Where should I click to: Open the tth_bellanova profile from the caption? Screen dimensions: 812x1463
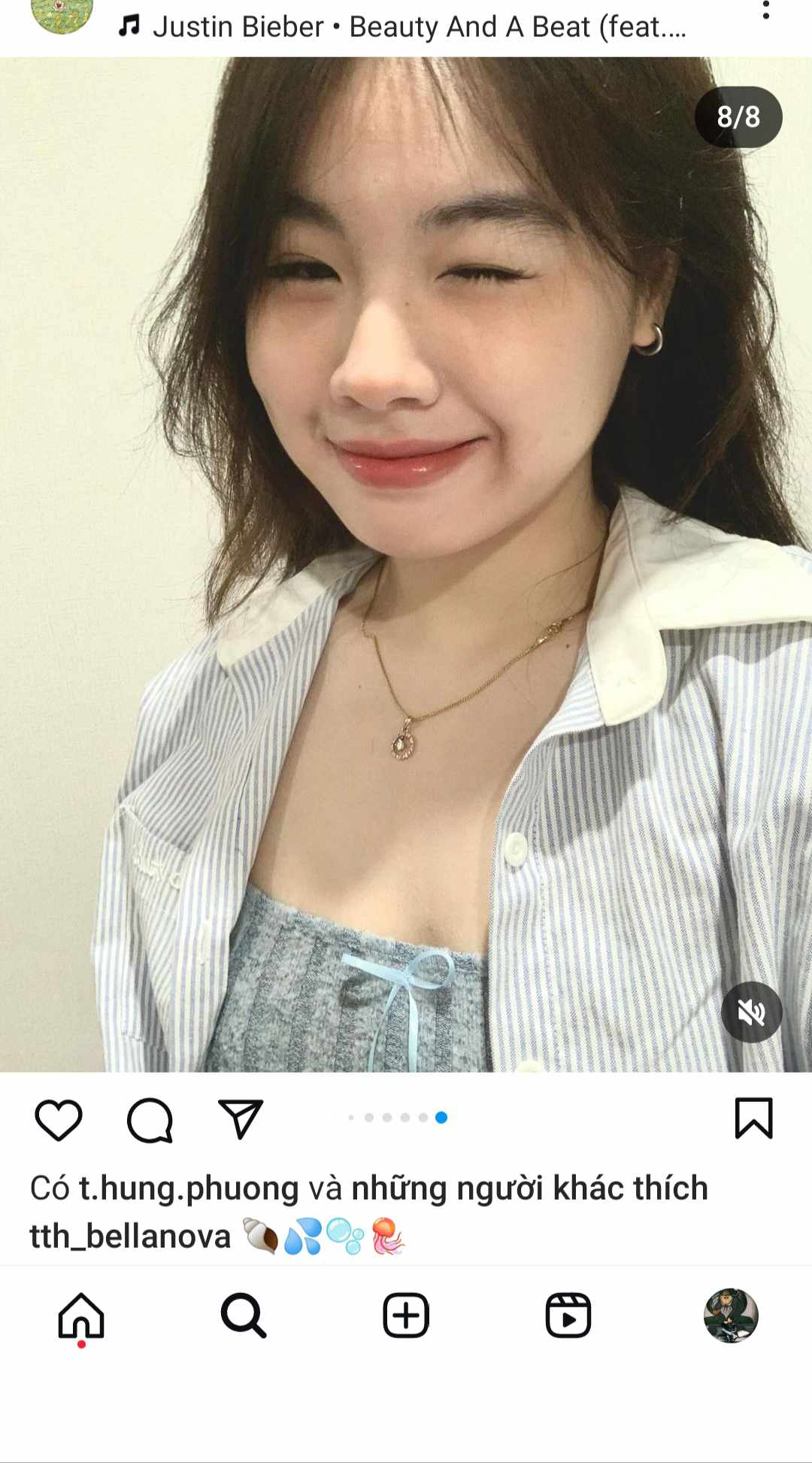pyautogui.click(x=130, y=1236)
